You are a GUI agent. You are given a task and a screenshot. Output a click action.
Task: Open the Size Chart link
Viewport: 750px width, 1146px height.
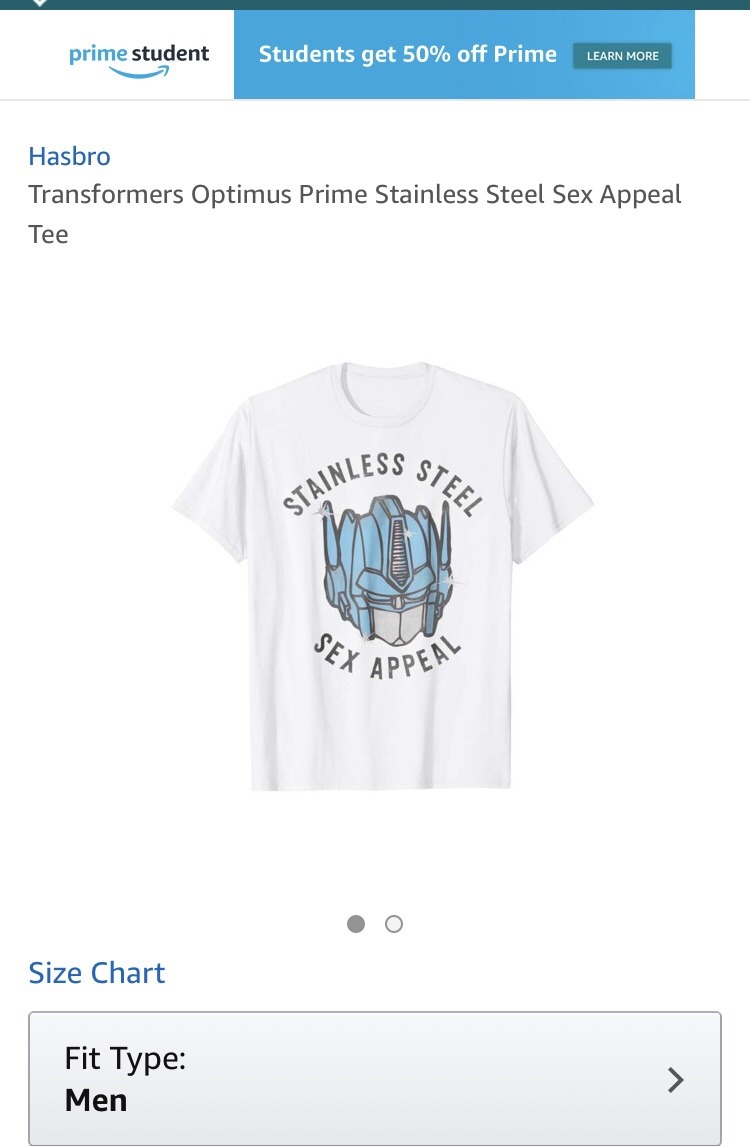coord(97,973)
